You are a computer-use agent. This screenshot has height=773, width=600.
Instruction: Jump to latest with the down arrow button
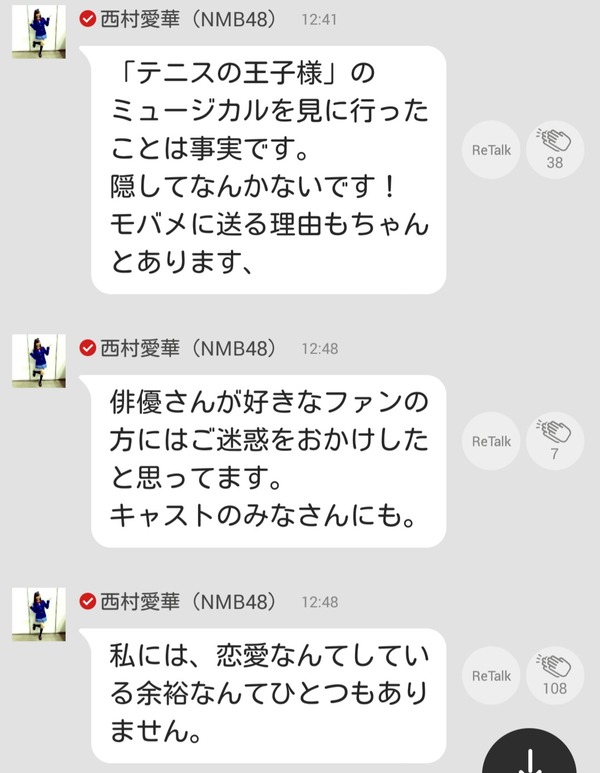[538, 752]
